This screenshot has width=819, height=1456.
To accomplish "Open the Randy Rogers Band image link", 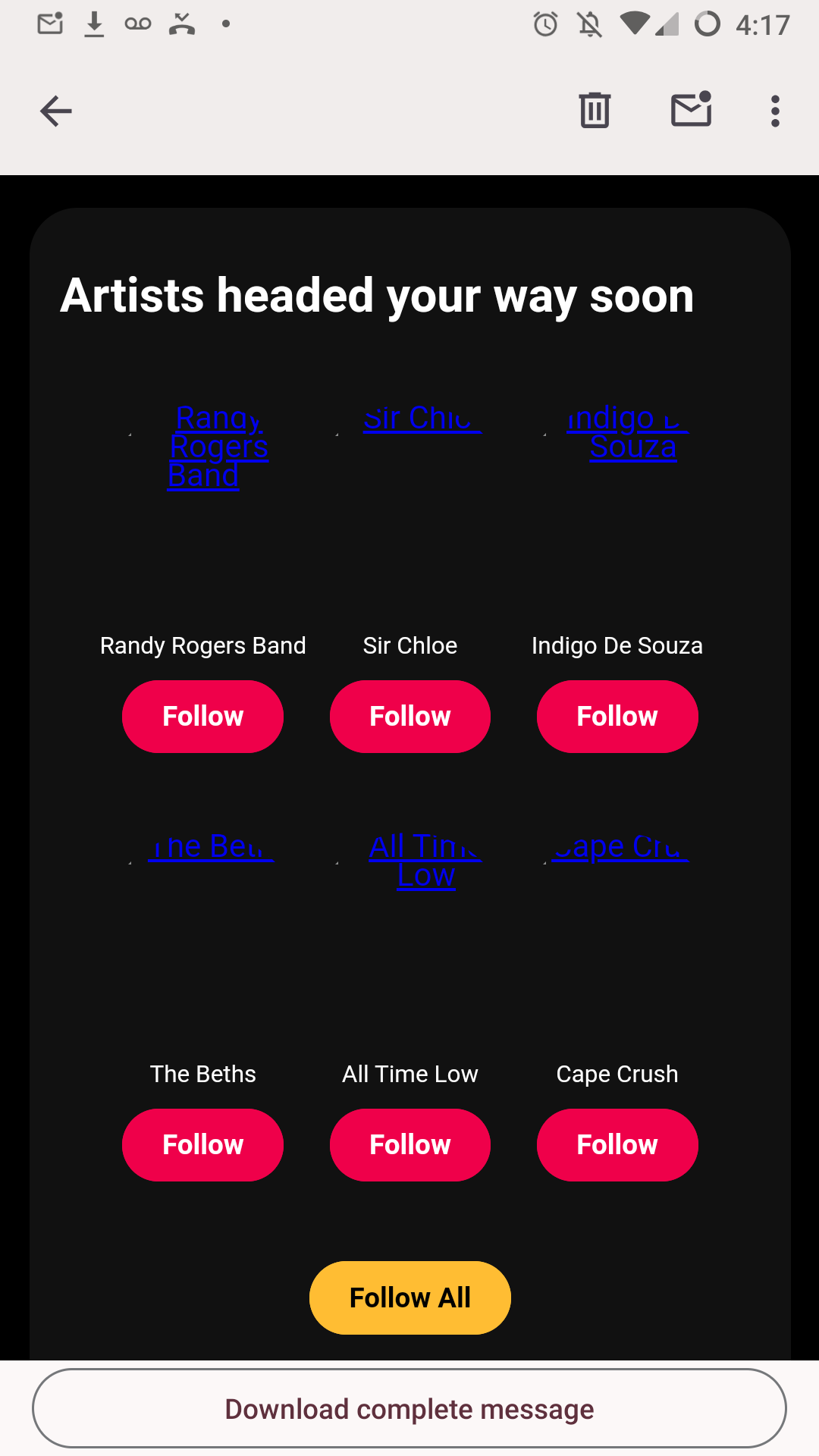I will [x=218, y=447].
